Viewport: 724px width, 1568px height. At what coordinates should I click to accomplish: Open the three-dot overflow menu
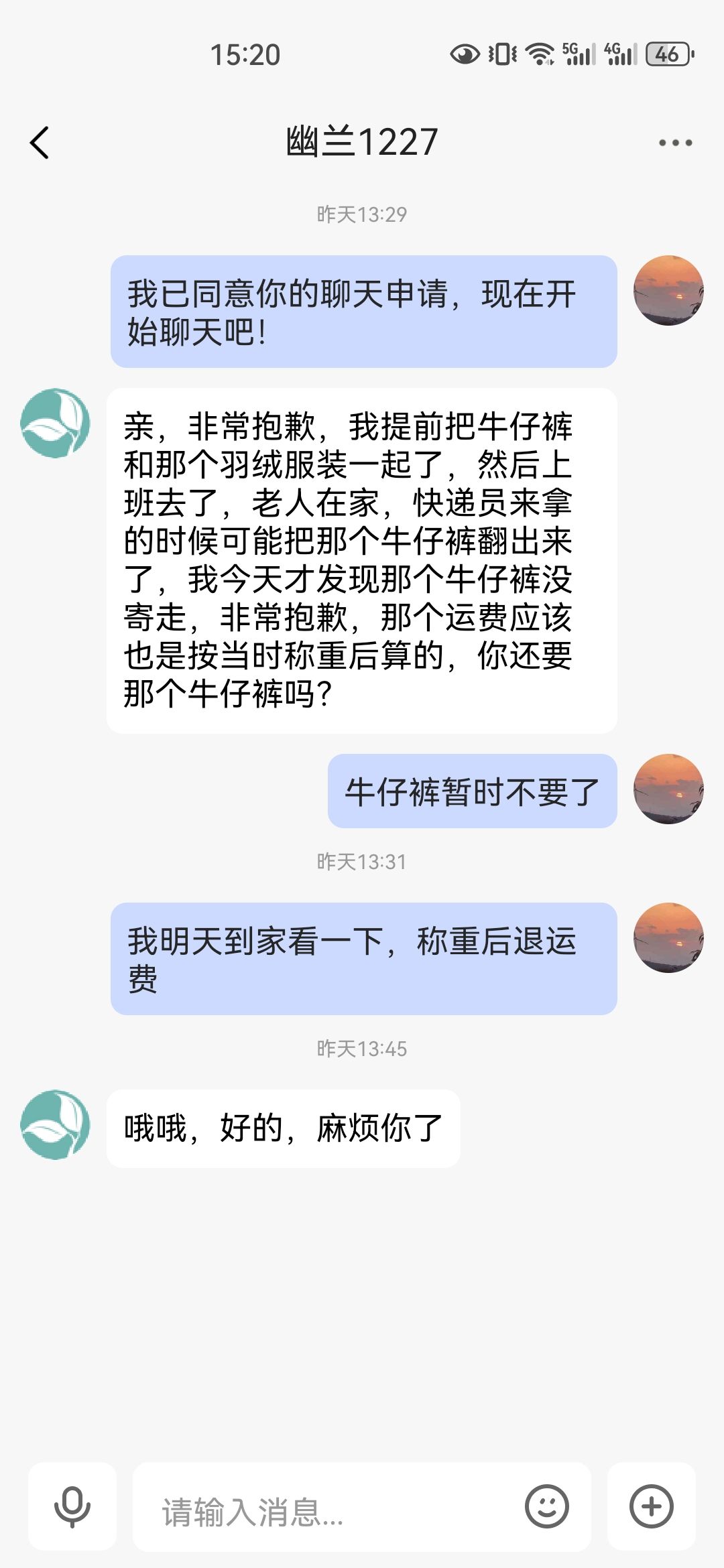(x=675, y=143)
